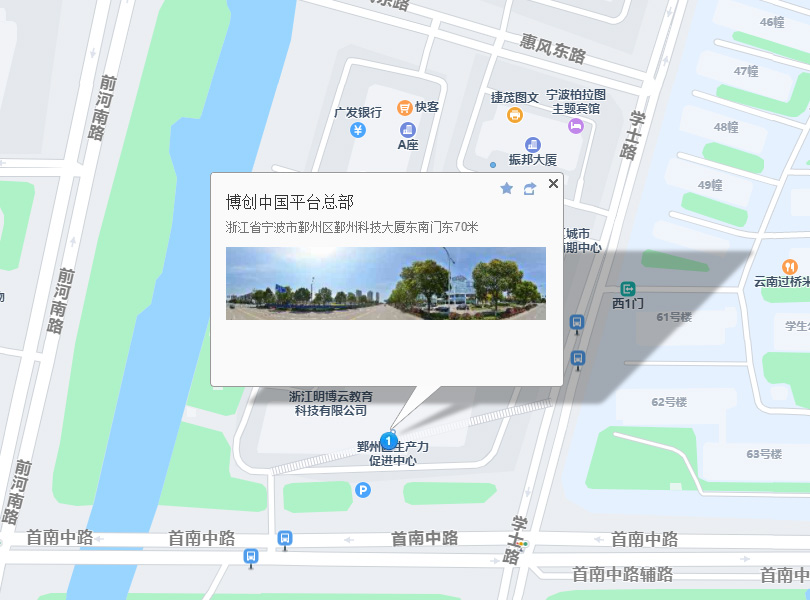Tap the 振邦大厦 building marker
The image size is (810, 600).
pos(532,144)
